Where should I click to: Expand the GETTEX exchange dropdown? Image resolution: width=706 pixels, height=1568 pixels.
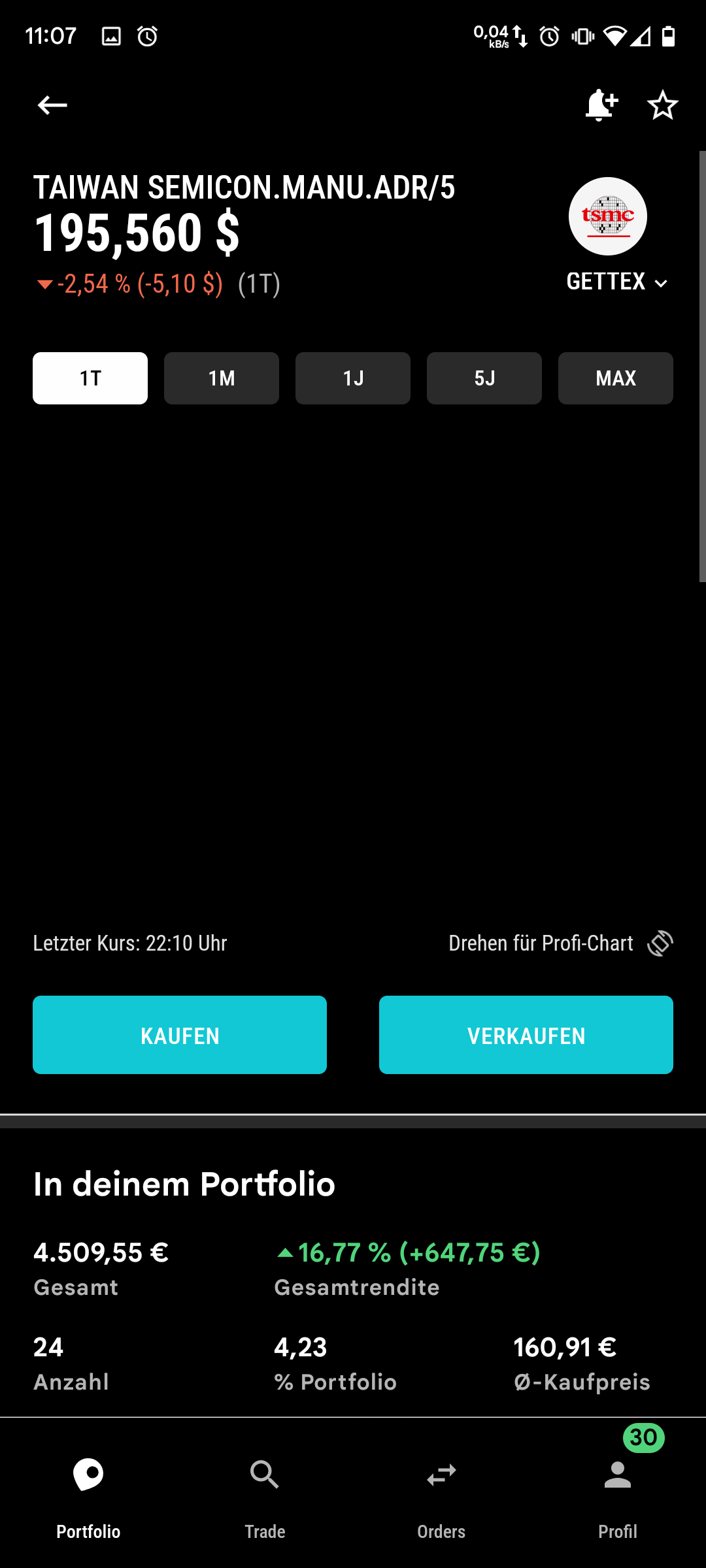click(x=616, y=282)
